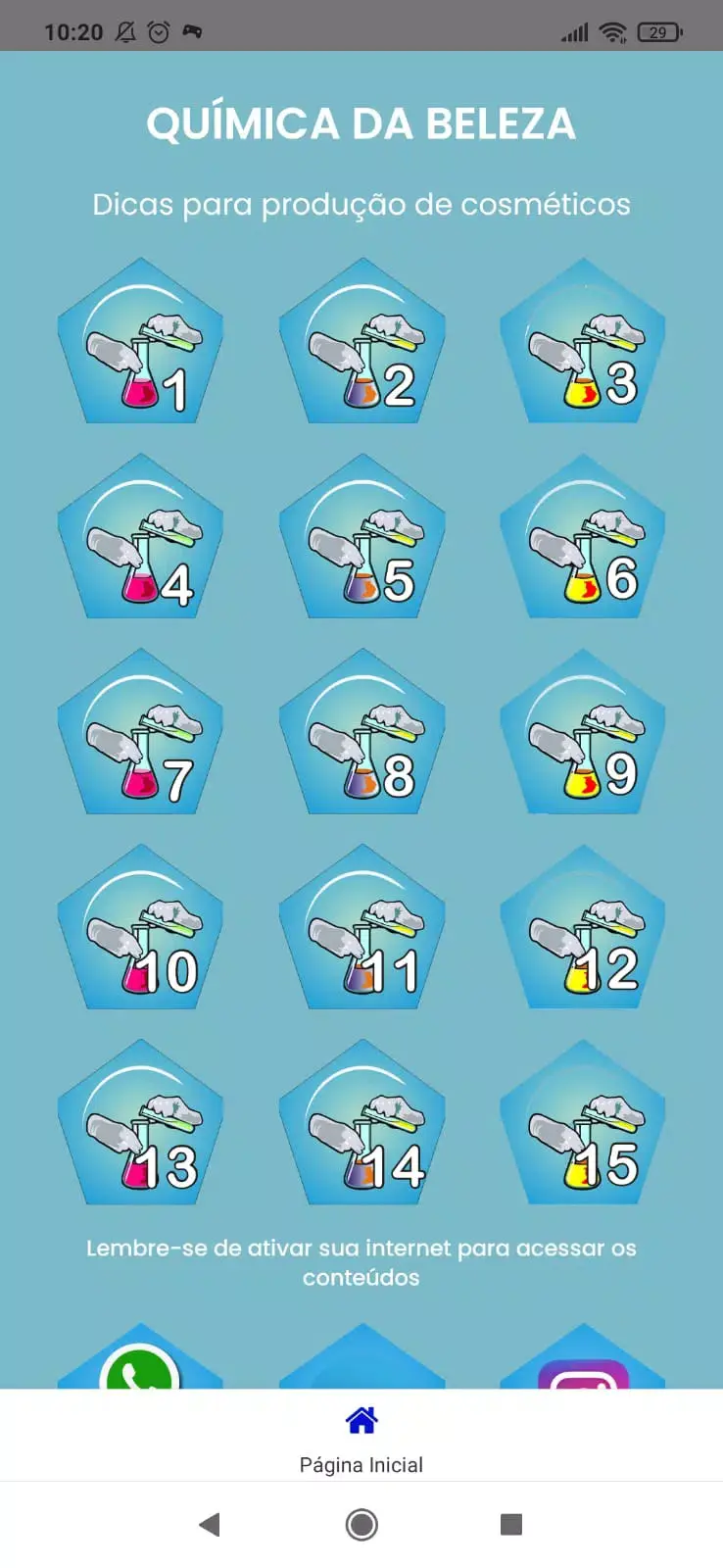Open beauty tip 8
Image resolution: width=723 pixels, height=1568 pixels.
click(362, 740)
